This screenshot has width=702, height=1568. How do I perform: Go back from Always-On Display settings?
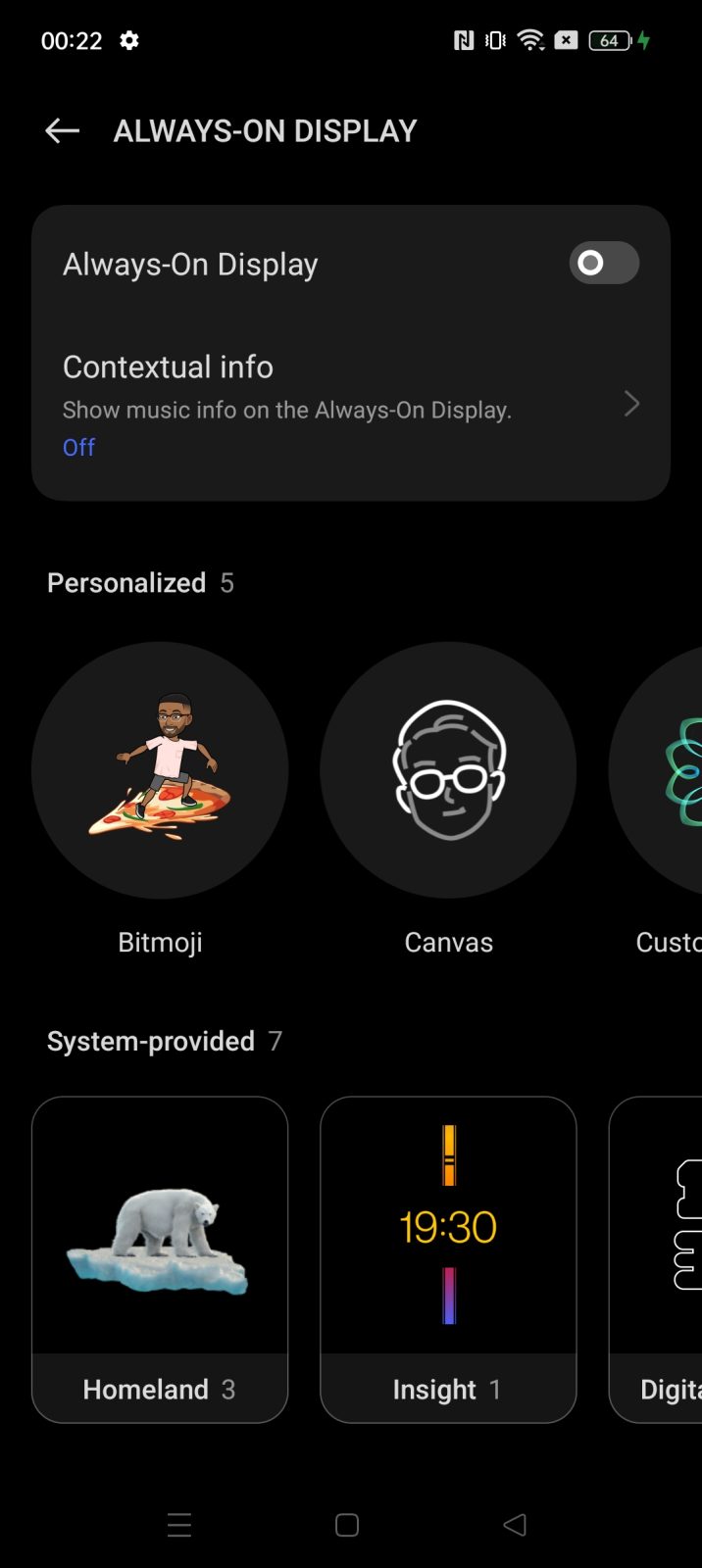[x=62, y=130]
